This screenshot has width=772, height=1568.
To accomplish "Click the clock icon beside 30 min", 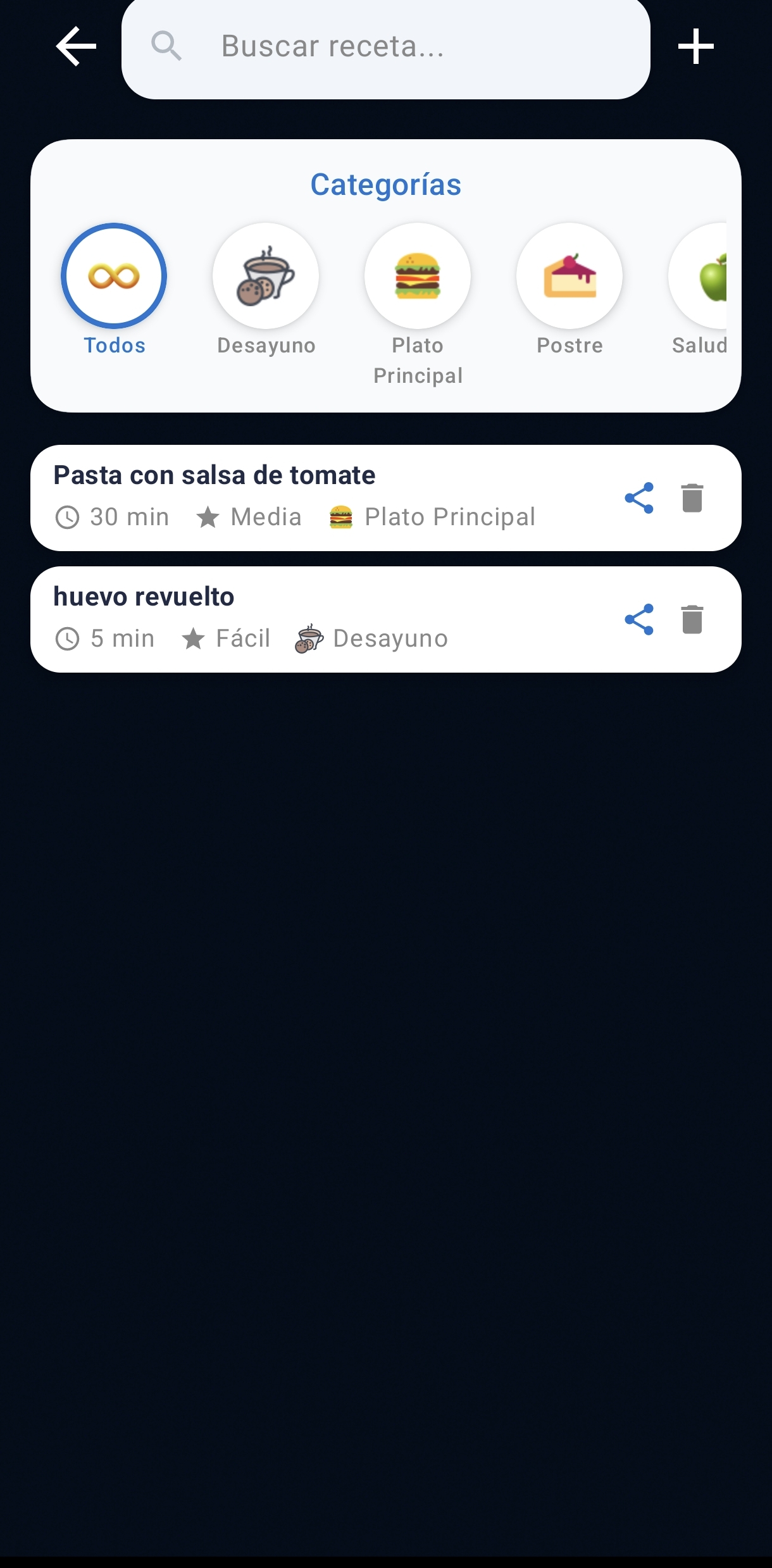I will 68,516.
